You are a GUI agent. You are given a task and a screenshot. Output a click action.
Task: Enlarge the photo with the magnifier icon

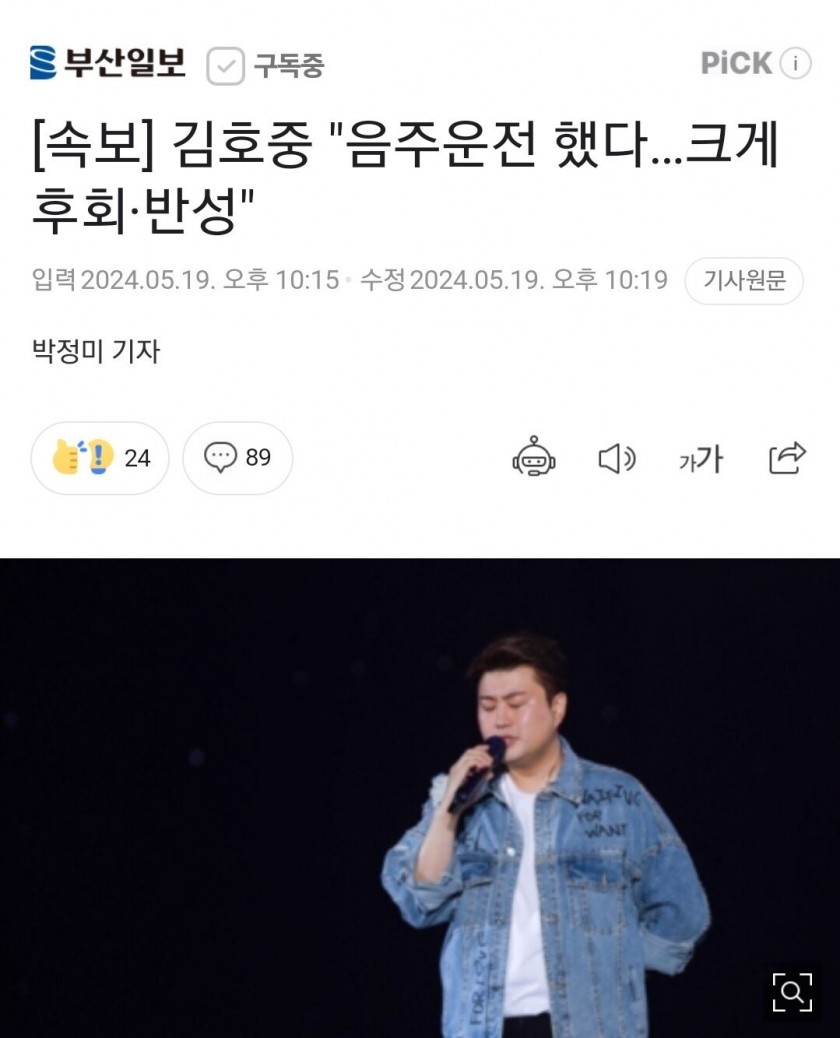[791, 992]
